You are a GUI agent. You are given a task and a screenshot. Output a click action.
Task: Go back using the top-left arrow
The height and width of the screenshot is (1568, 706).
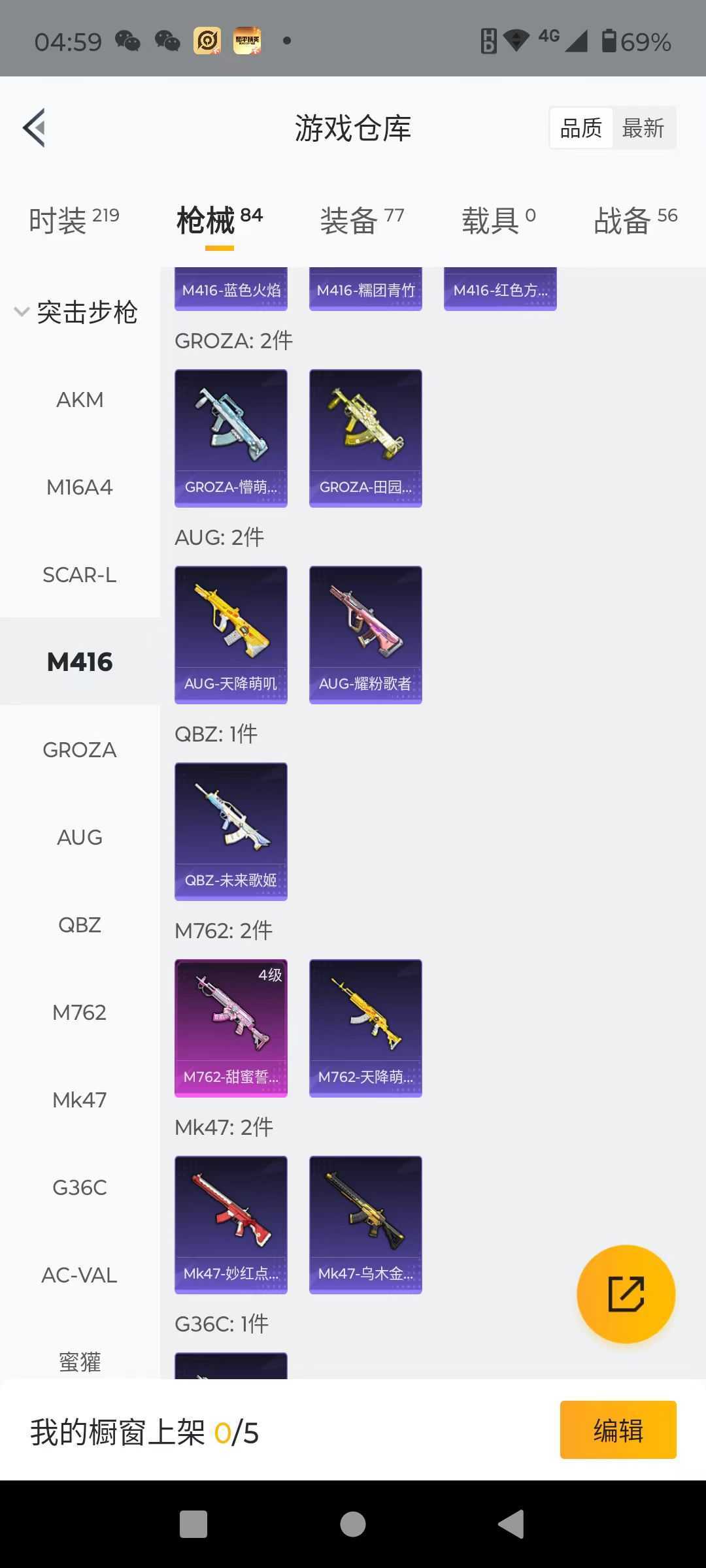[34, 127]
